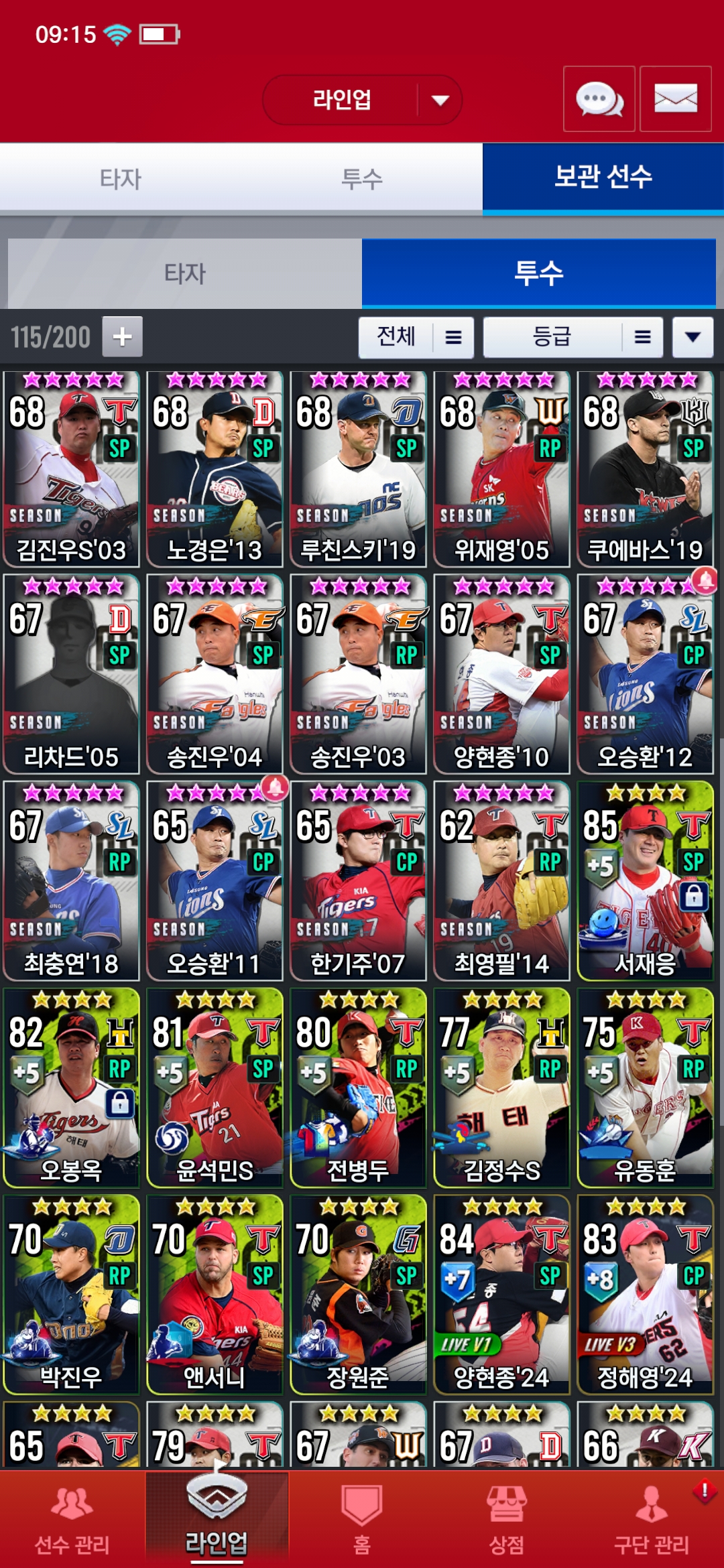724x1568 pixels.
Task: Switch to the inner 타자 sub-tab
Action: pyautogui.click(x=185, y=273)
